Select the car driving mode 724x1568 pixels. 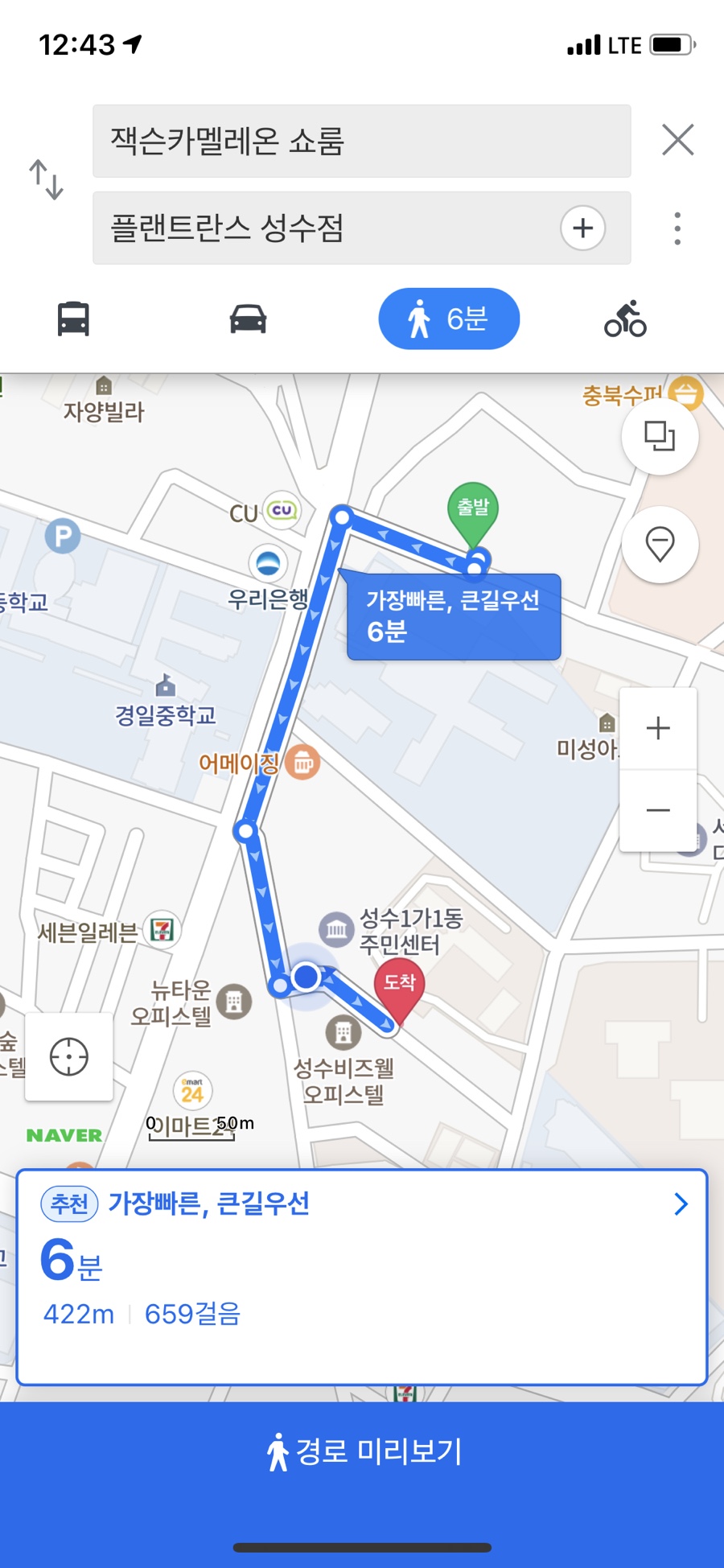click(249, 318)
